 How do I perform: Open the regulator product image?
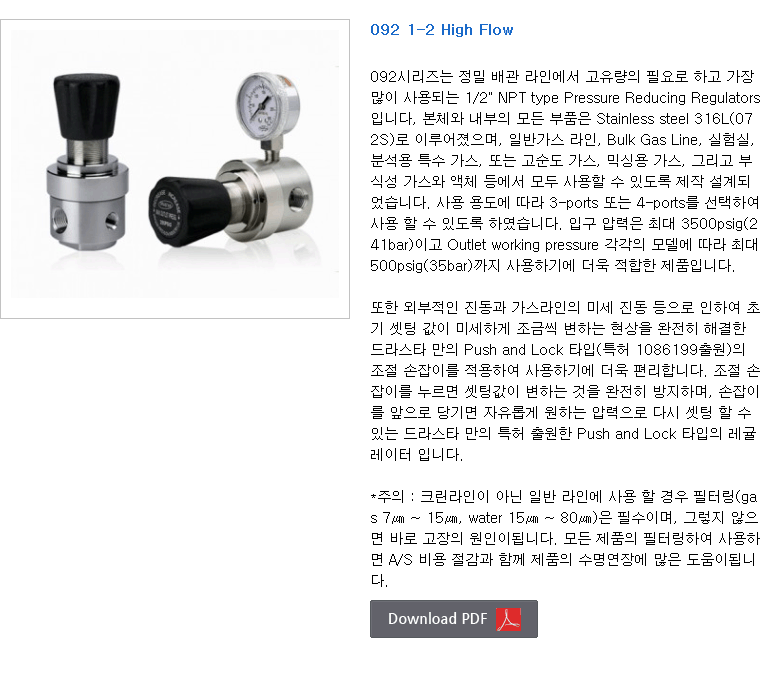[174, 169]
